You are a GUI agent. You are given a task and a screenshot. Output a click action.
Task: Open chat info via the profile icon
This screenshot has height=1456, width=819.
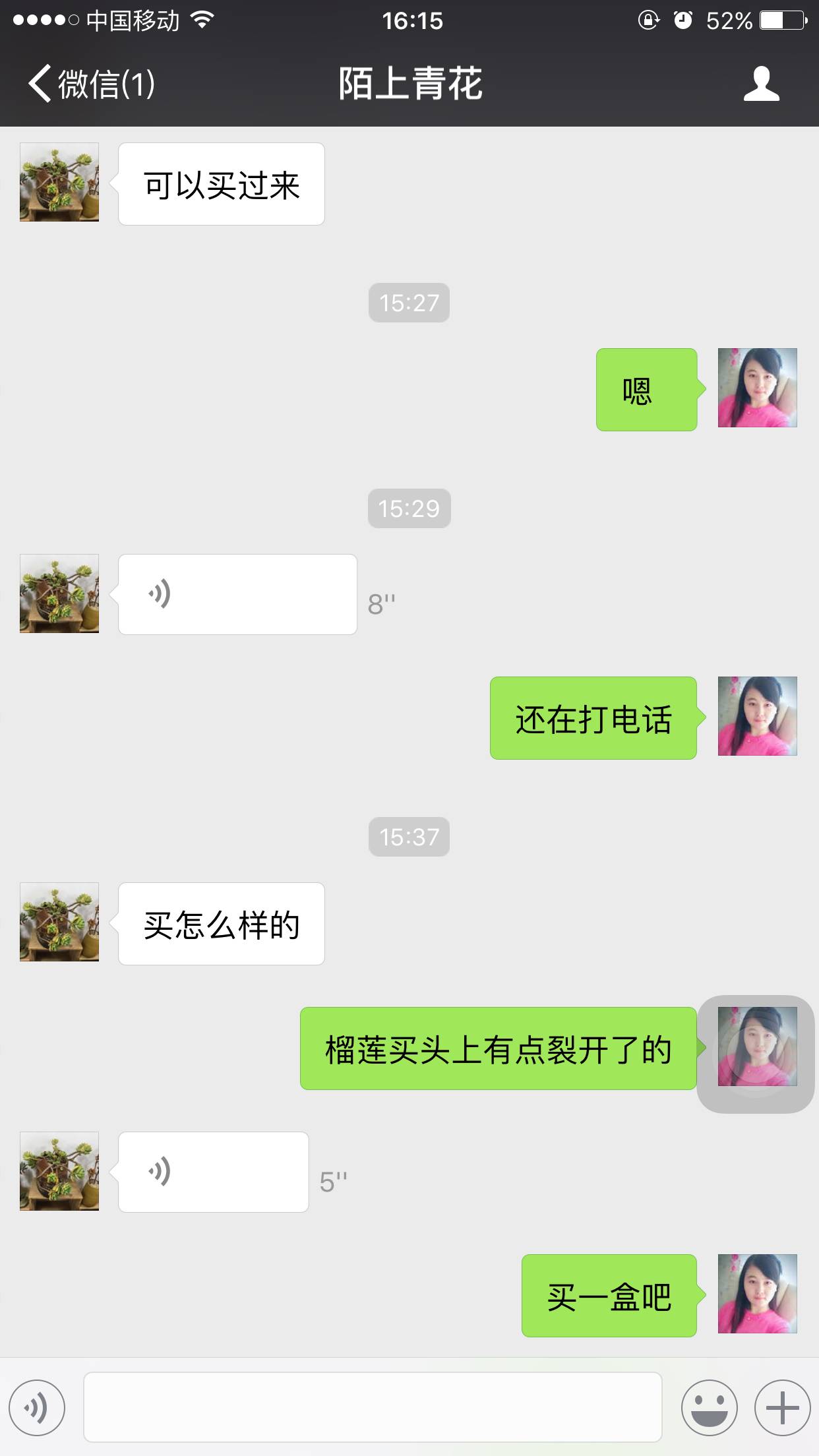pos(761,84)
